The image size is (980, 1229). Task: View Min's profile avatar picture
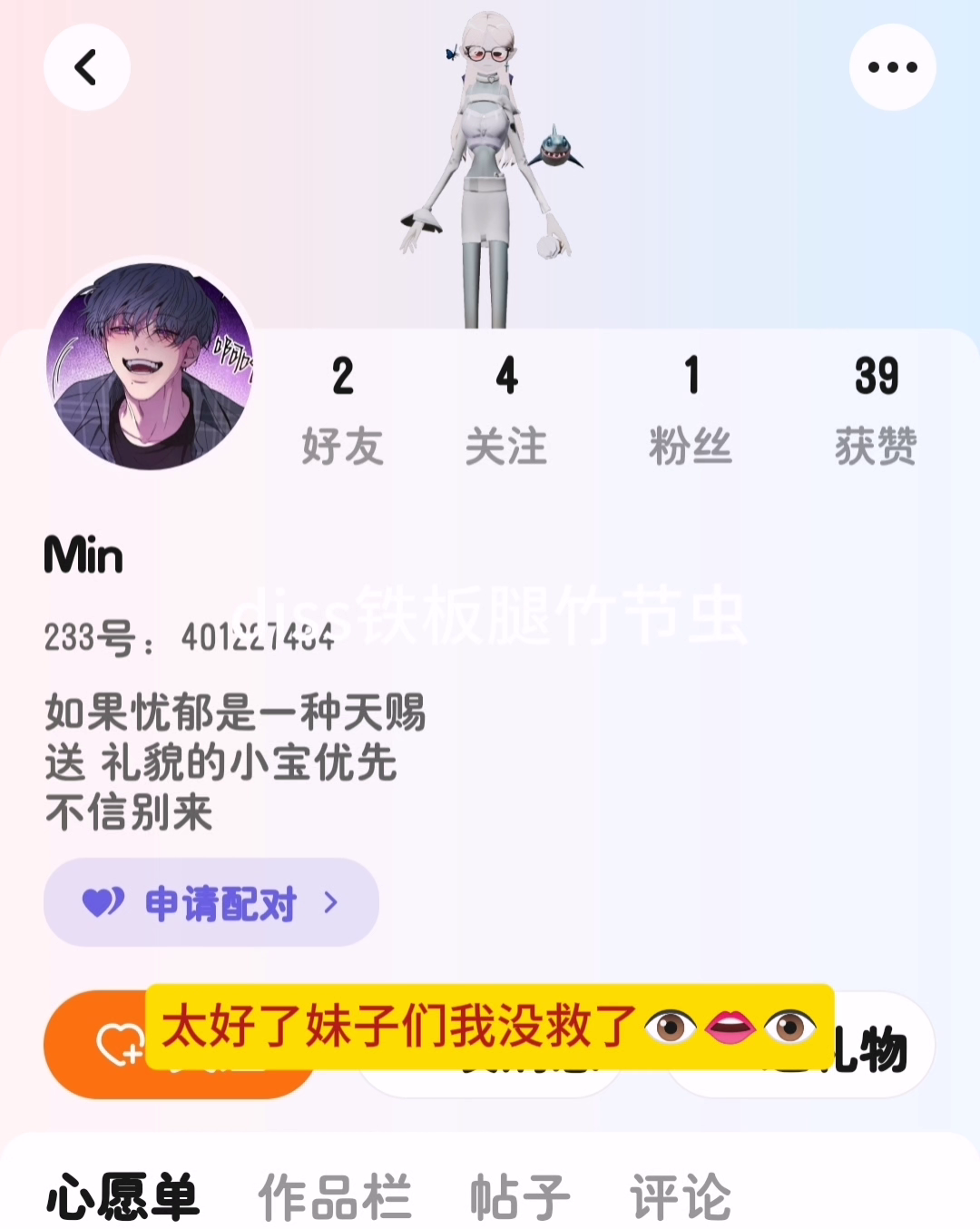click(x=151, y=366)
